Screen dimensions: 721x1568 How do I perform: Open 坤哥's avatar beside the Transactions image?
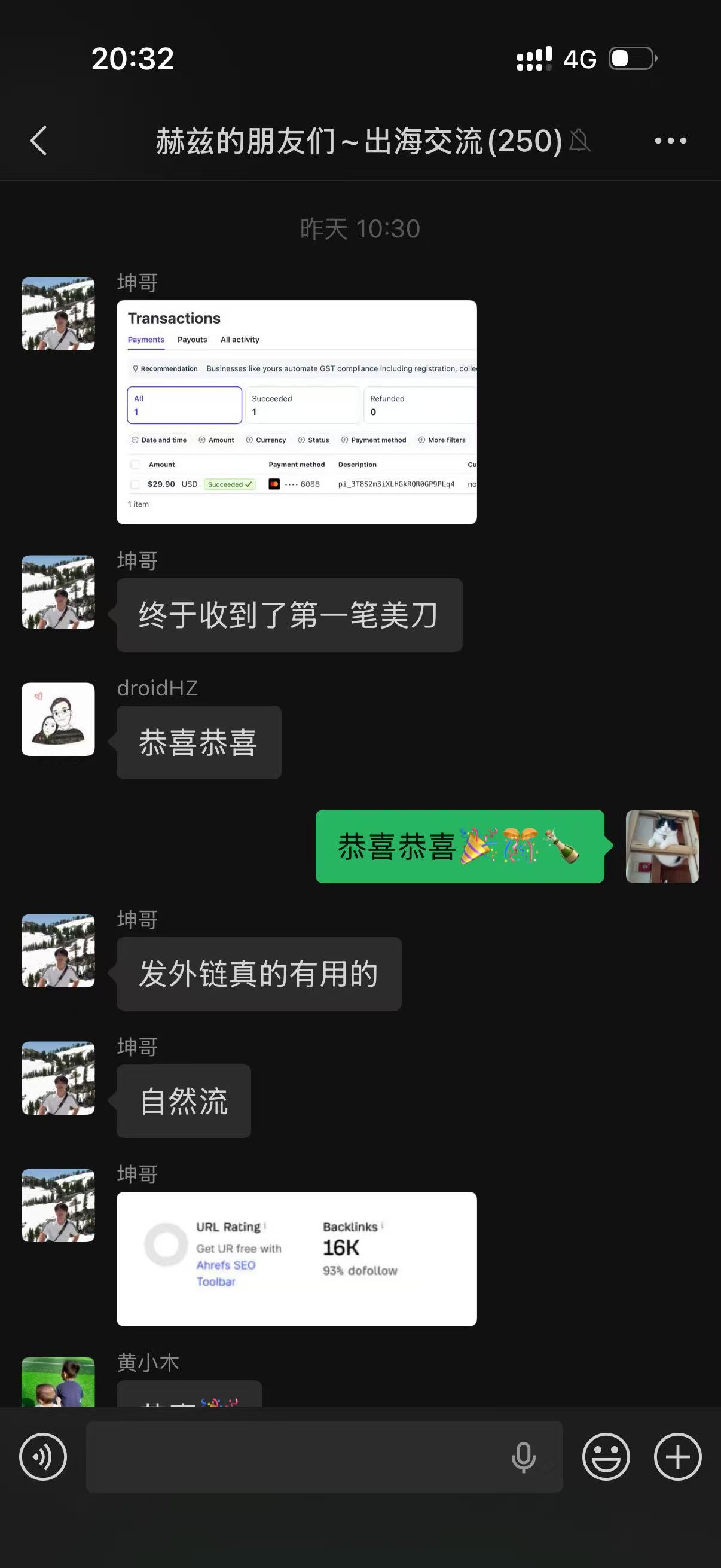(x=58, y=313)
